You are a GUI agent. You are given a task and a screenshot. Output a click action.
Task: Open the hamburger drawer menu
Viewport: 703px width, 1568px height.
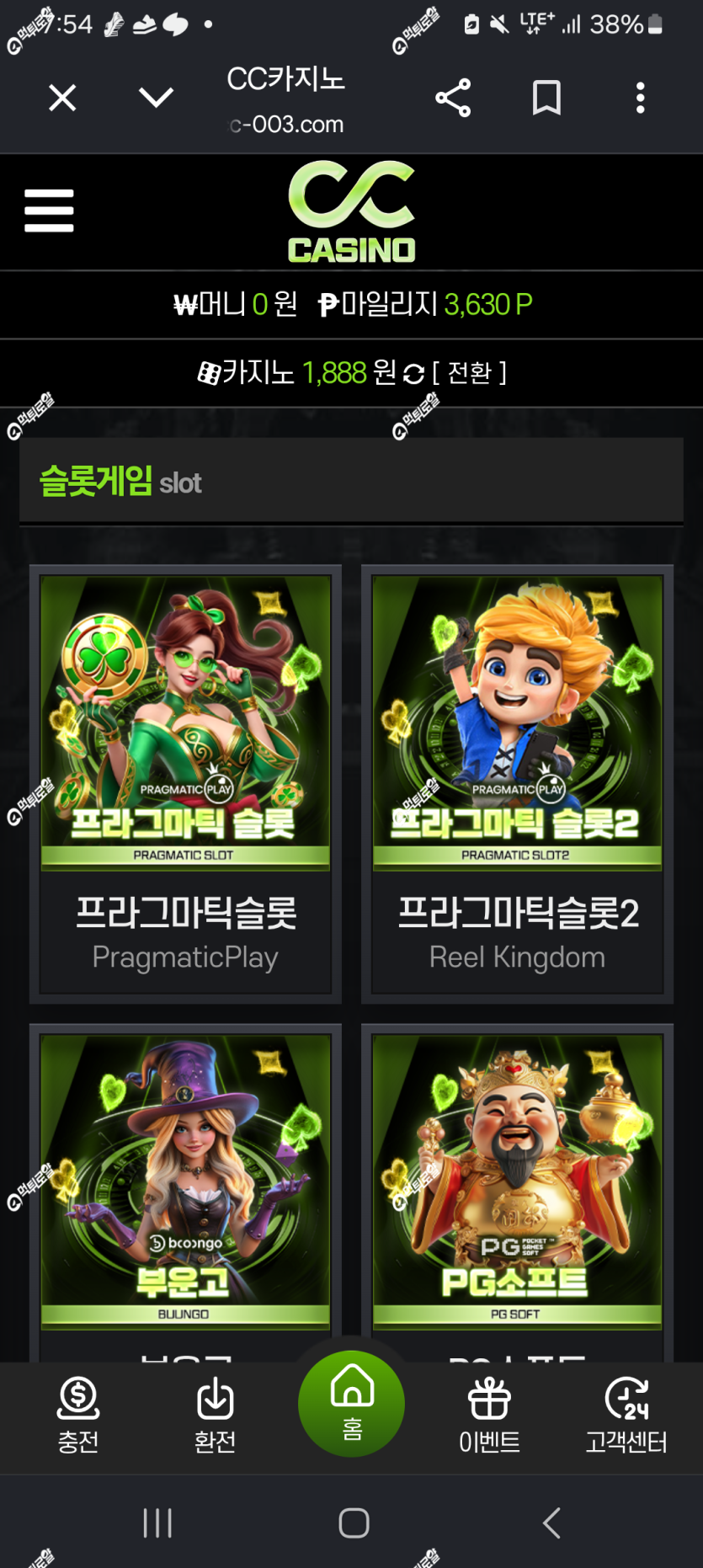pyautogui.click(x=49, y=210)
